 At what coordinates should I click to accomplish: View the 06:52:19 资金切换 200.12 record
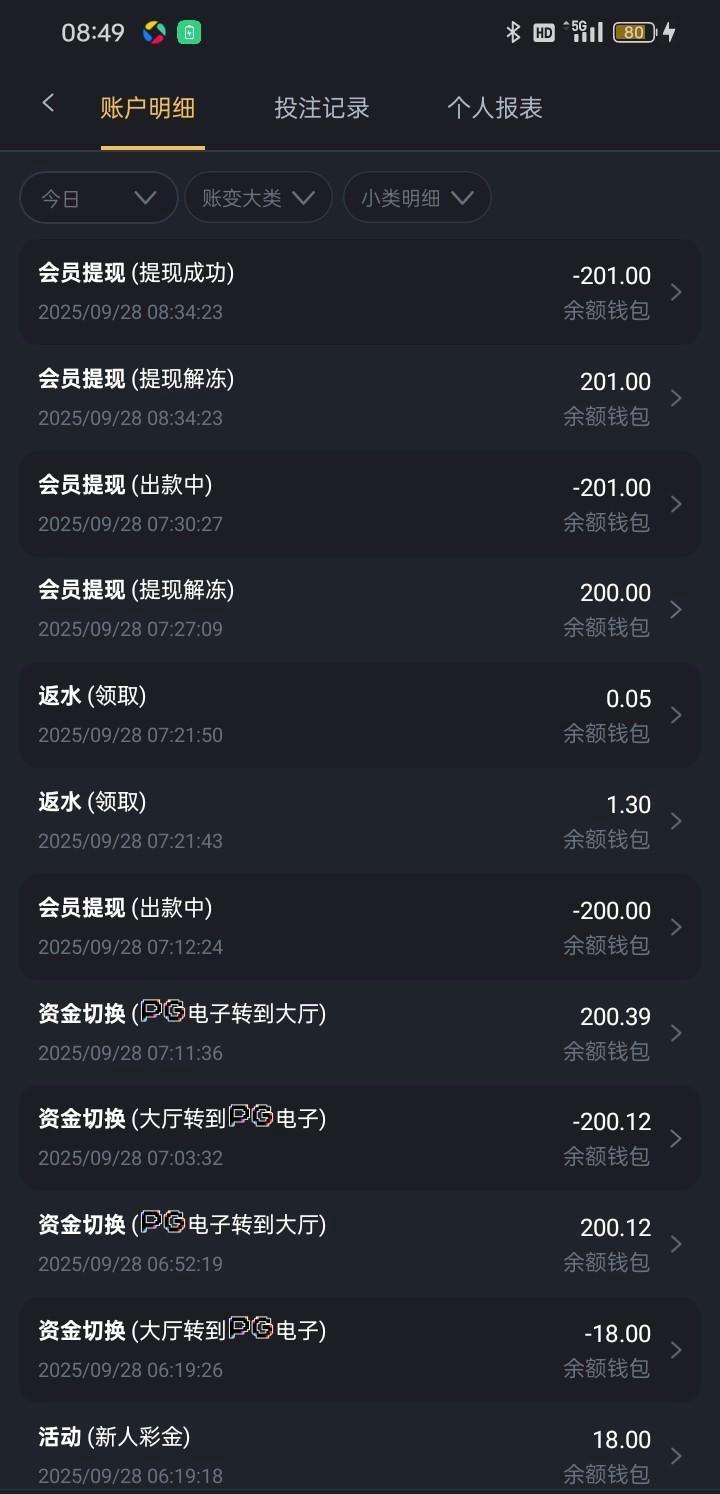[x=359, y=1244]
